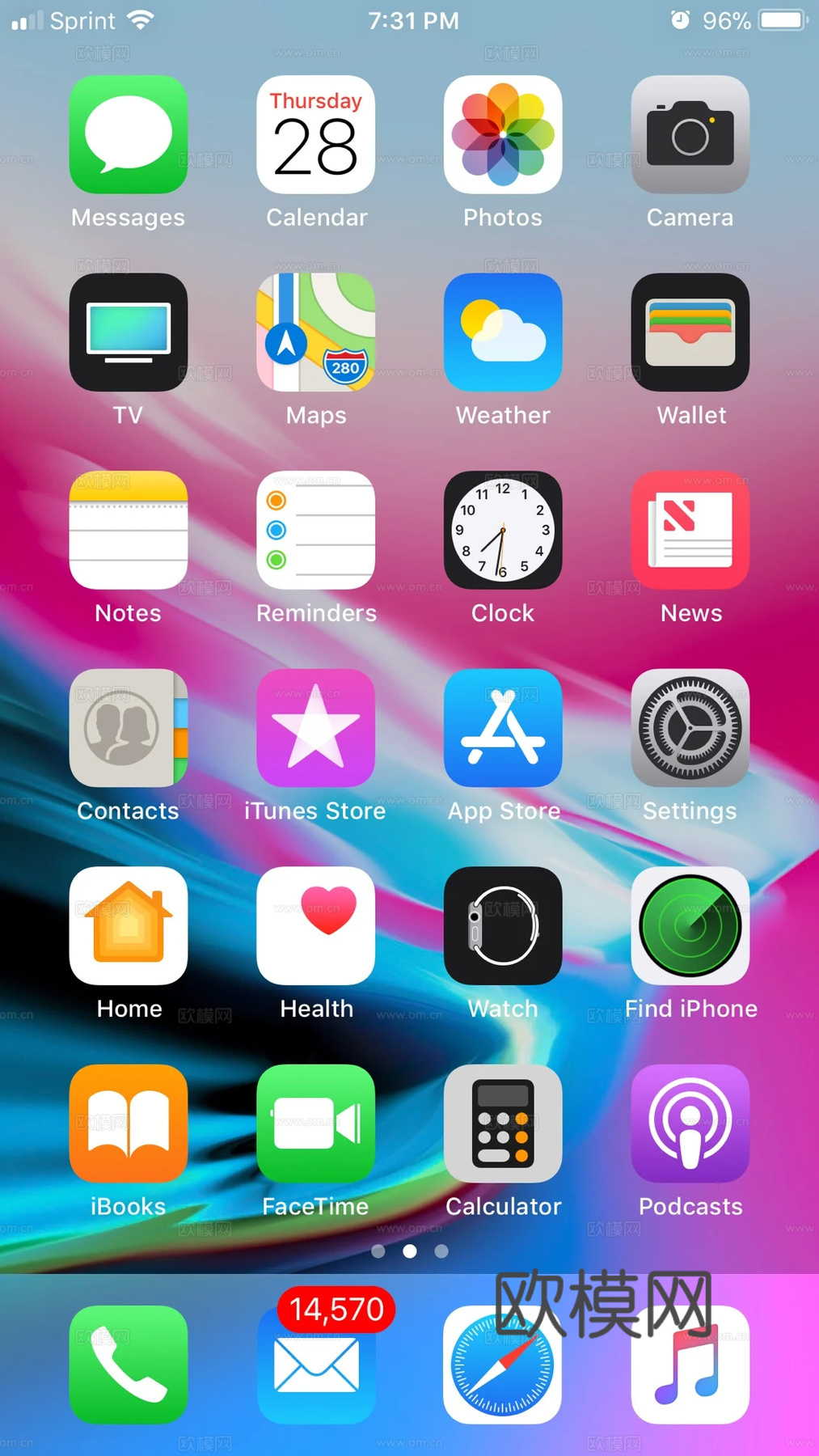Open the Calculator
The height and width of the screenshot is (1456, 819).
[502, 1124]
